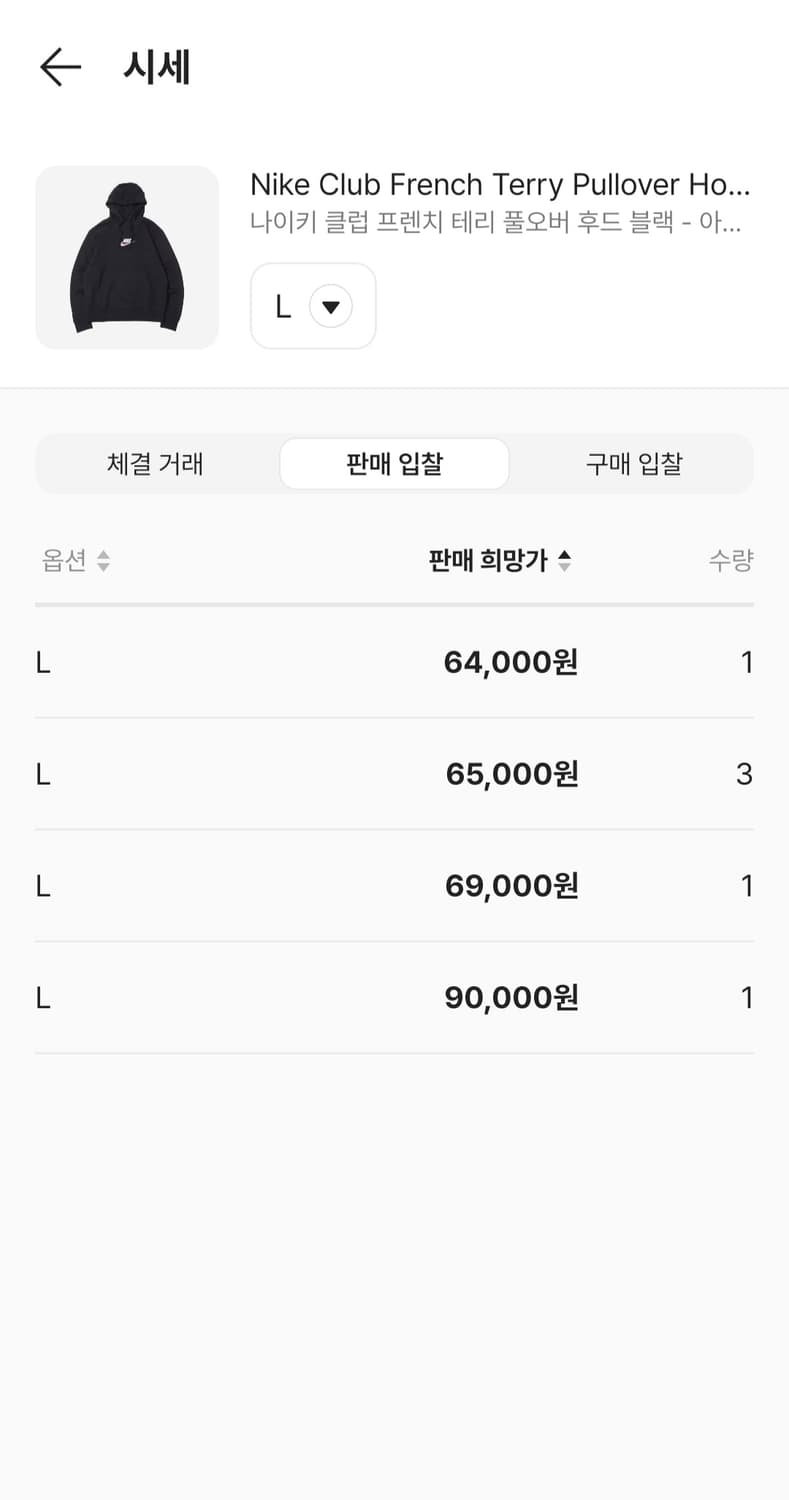Image resolution: width=789 pixels, height=1500 pixels.
Task: Keep the 판매 입찰 tab selected
Action: (394, 463)
